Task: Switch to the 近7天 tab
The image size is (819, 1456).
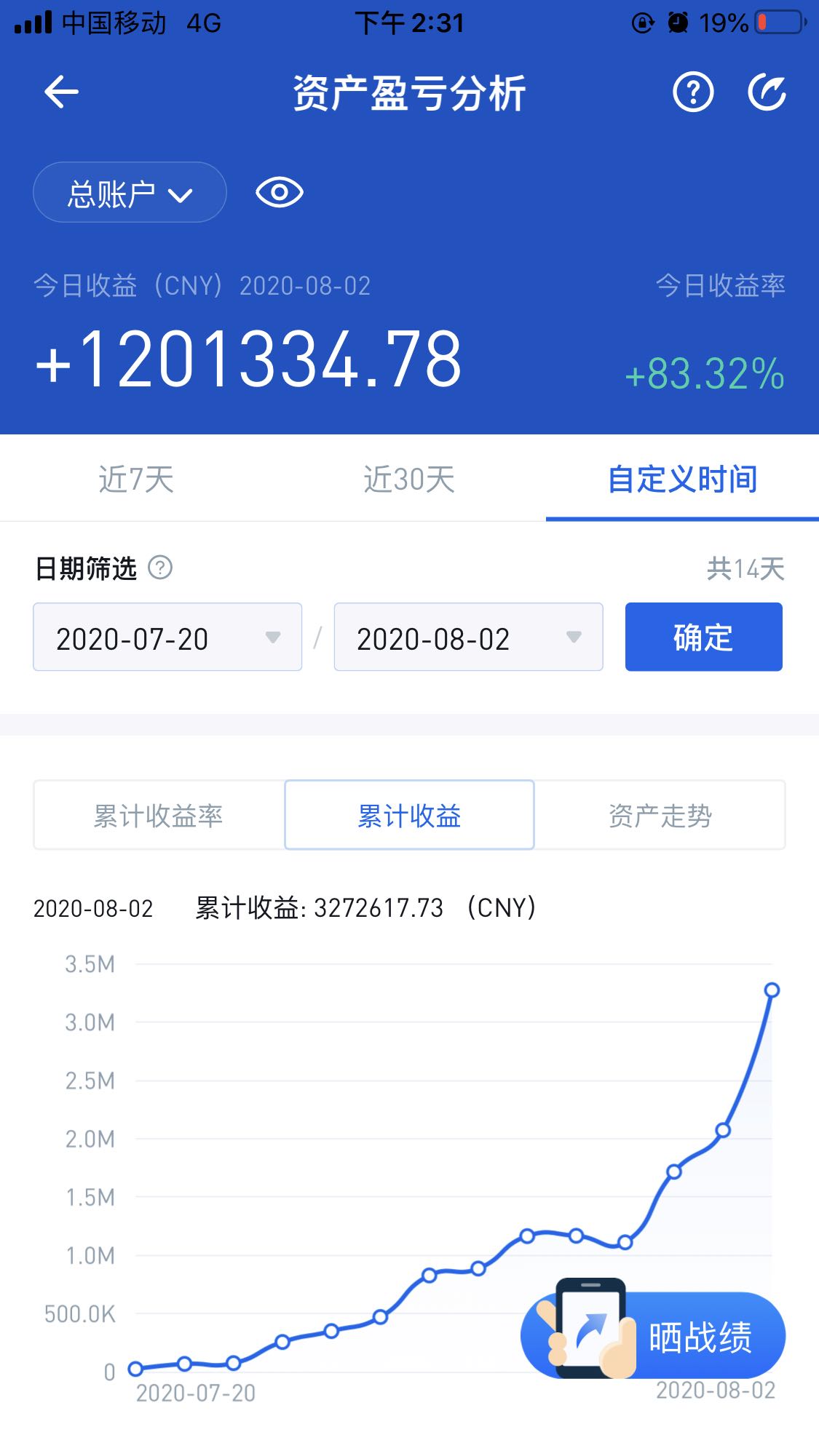Action: (x=136, y=480)
